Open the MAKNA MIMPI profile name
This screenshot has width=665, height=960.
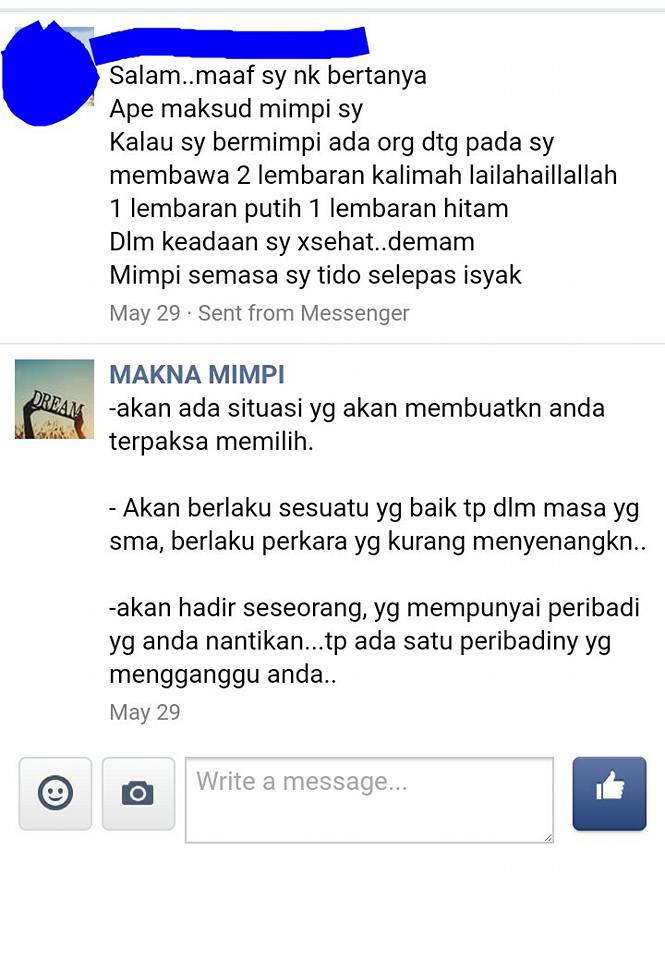click(197, 374)
